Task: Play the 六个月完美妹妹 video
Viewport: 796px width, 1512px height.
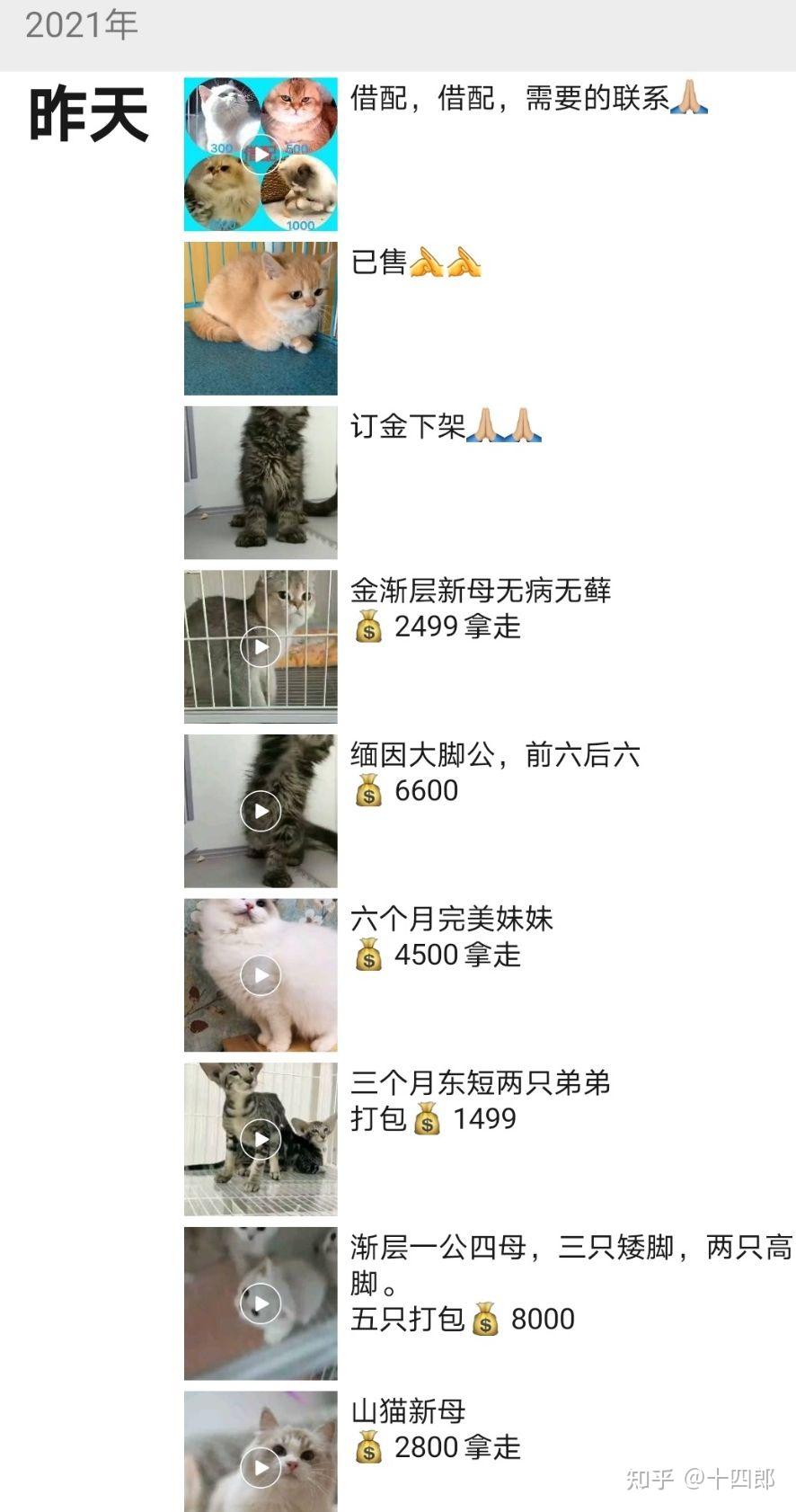Action: coord(260,975)
